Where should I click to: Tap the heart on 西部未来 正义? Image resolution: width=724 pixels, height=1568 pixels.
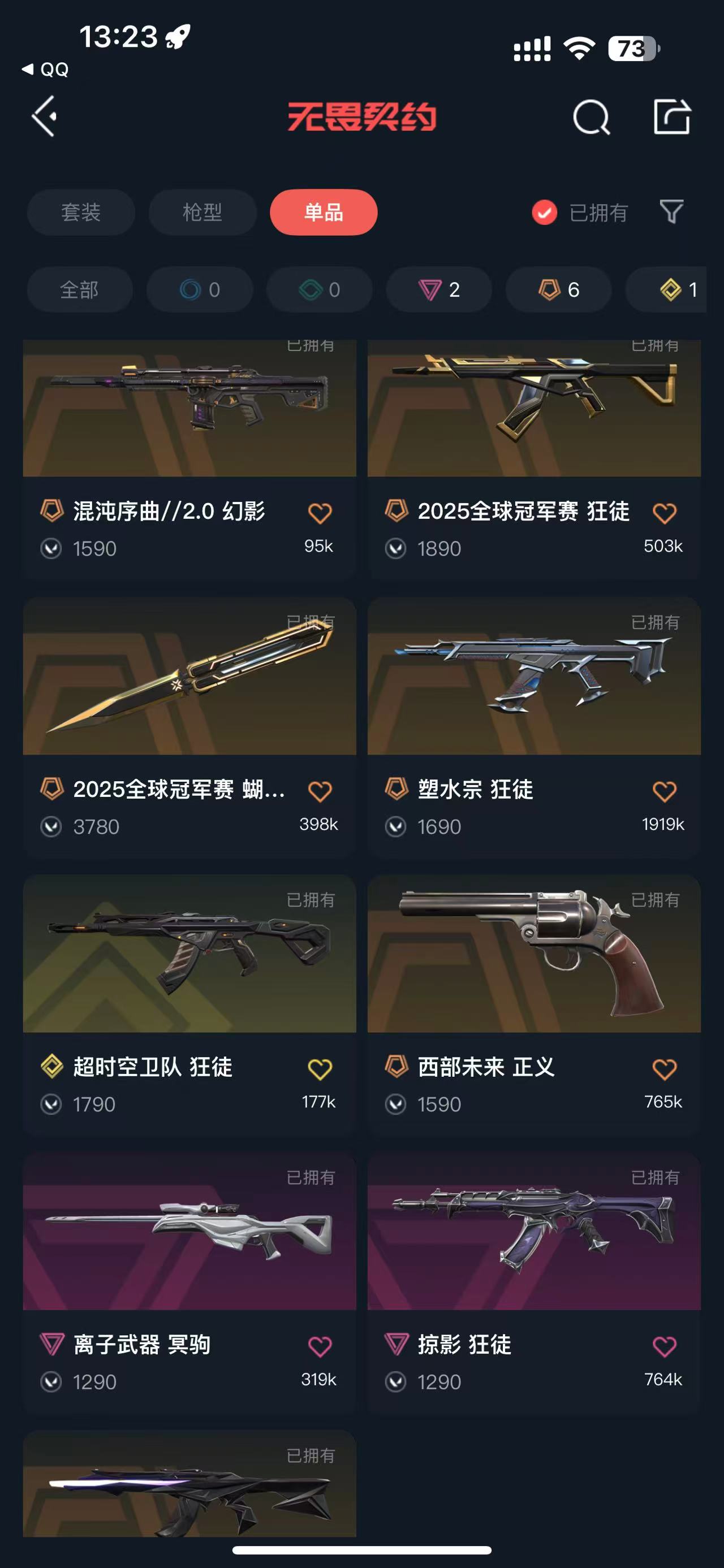(663, 1069)
